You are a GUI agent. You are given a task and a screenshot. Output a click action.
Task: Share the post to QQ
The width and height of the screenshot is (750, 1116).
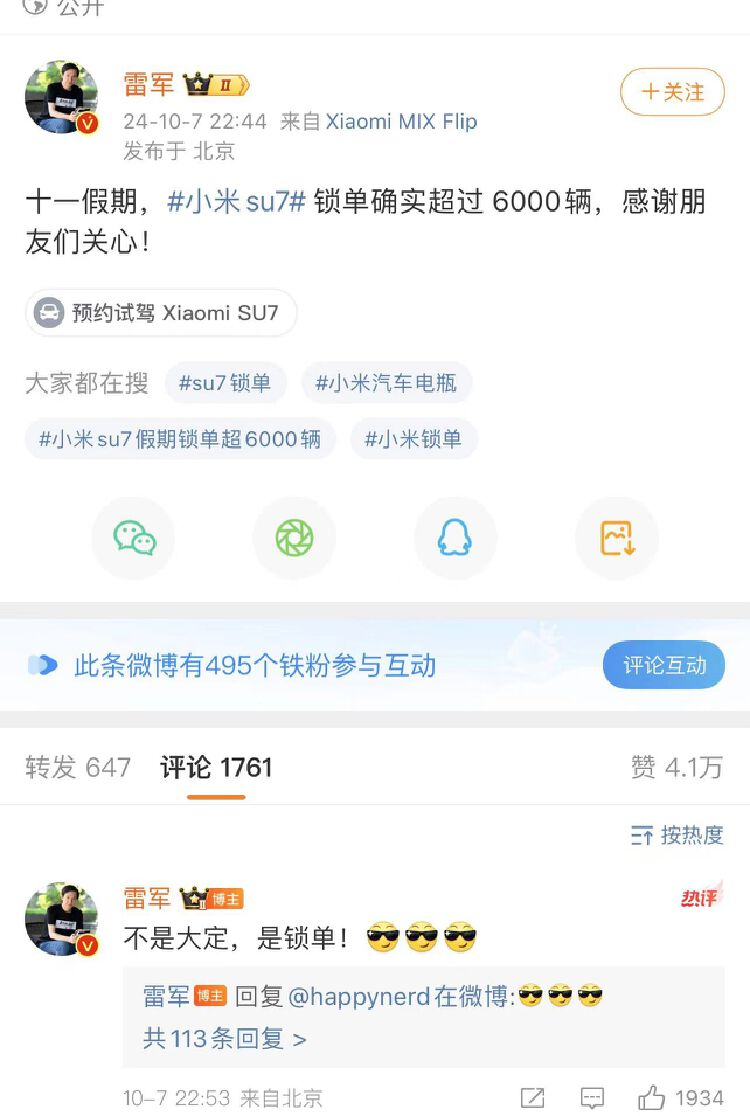455,537
